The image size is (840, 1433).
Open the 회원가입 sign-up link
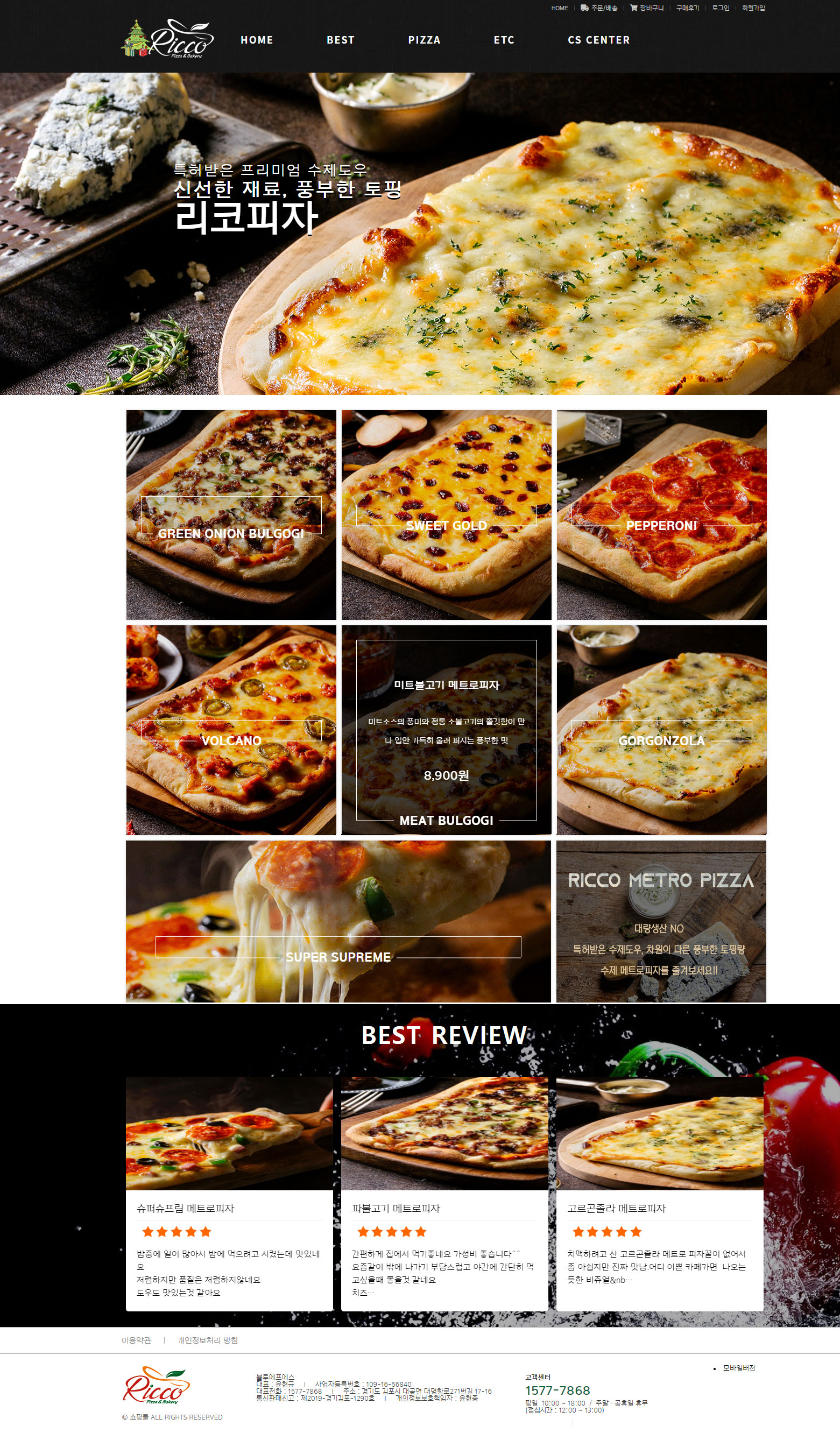[x=753, y=8]
